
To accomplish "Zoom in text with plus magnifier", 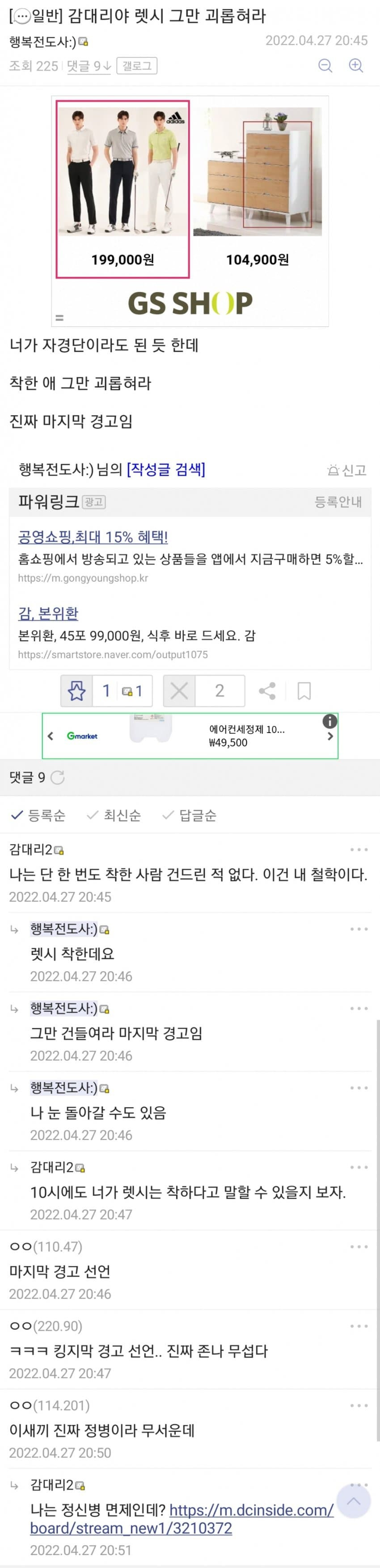I will click(x=356, y=66).
